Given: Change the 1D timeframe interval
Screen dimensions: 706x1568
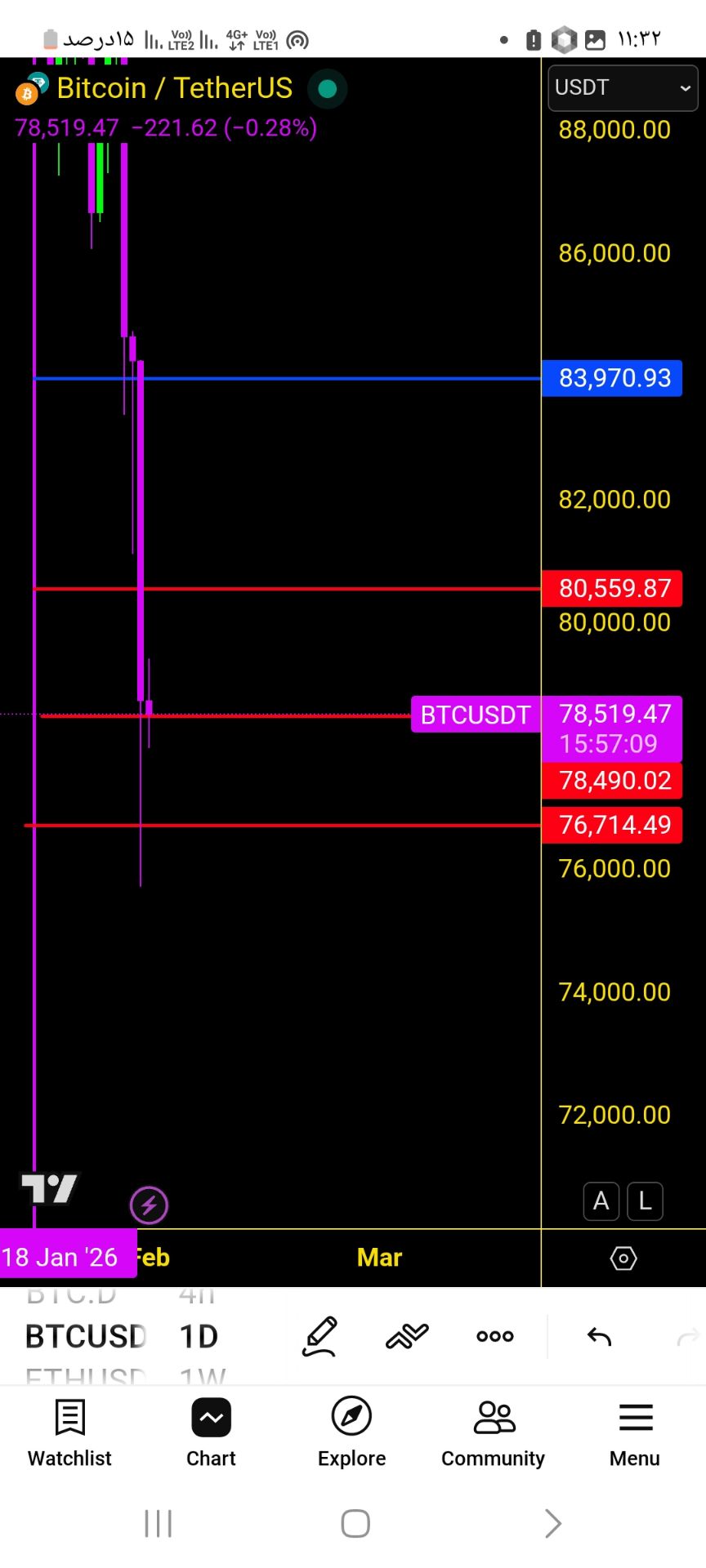Looking at the screenshot, I should point(199,1337).
